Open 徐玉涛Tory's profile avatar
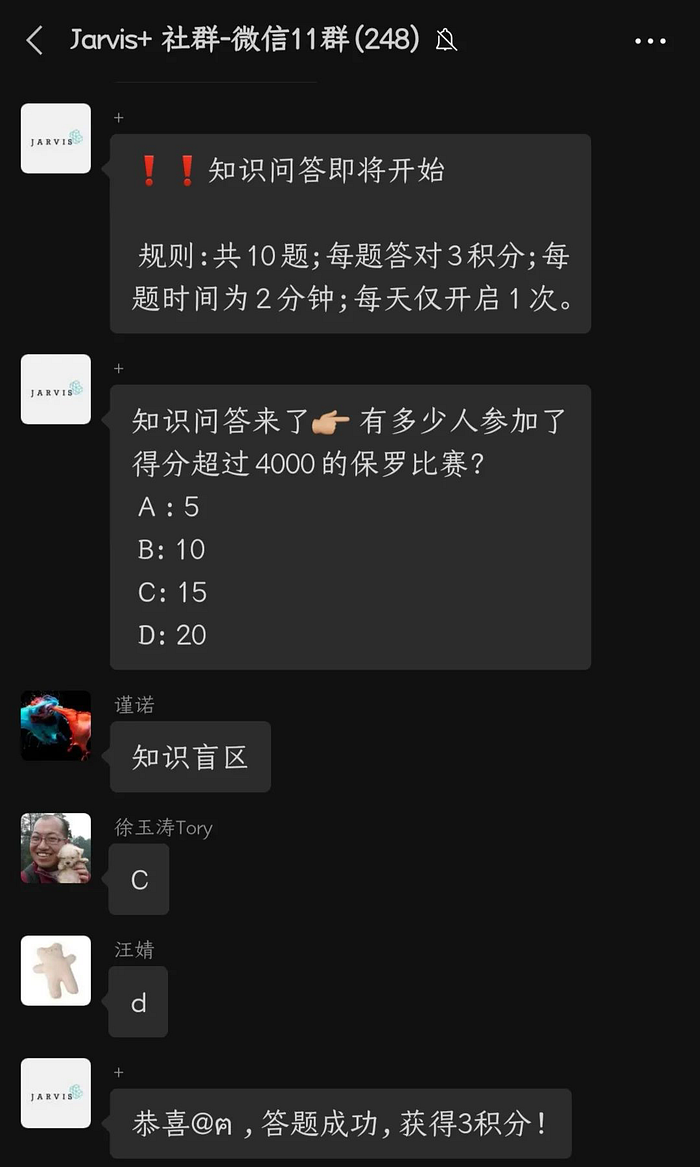This screenshot has height=1167, width=700. tap(56, 848)
